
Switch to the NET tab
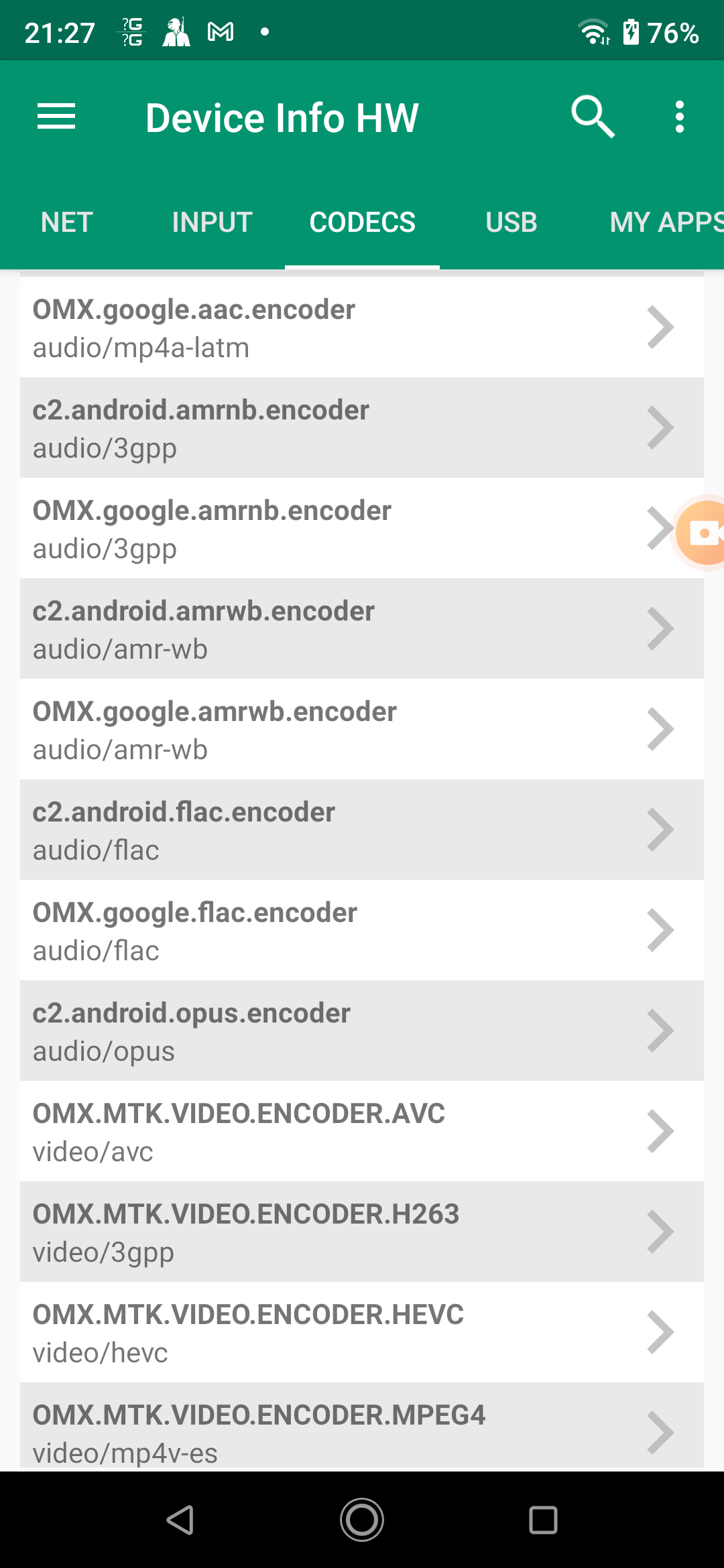(x=66, y=222)
